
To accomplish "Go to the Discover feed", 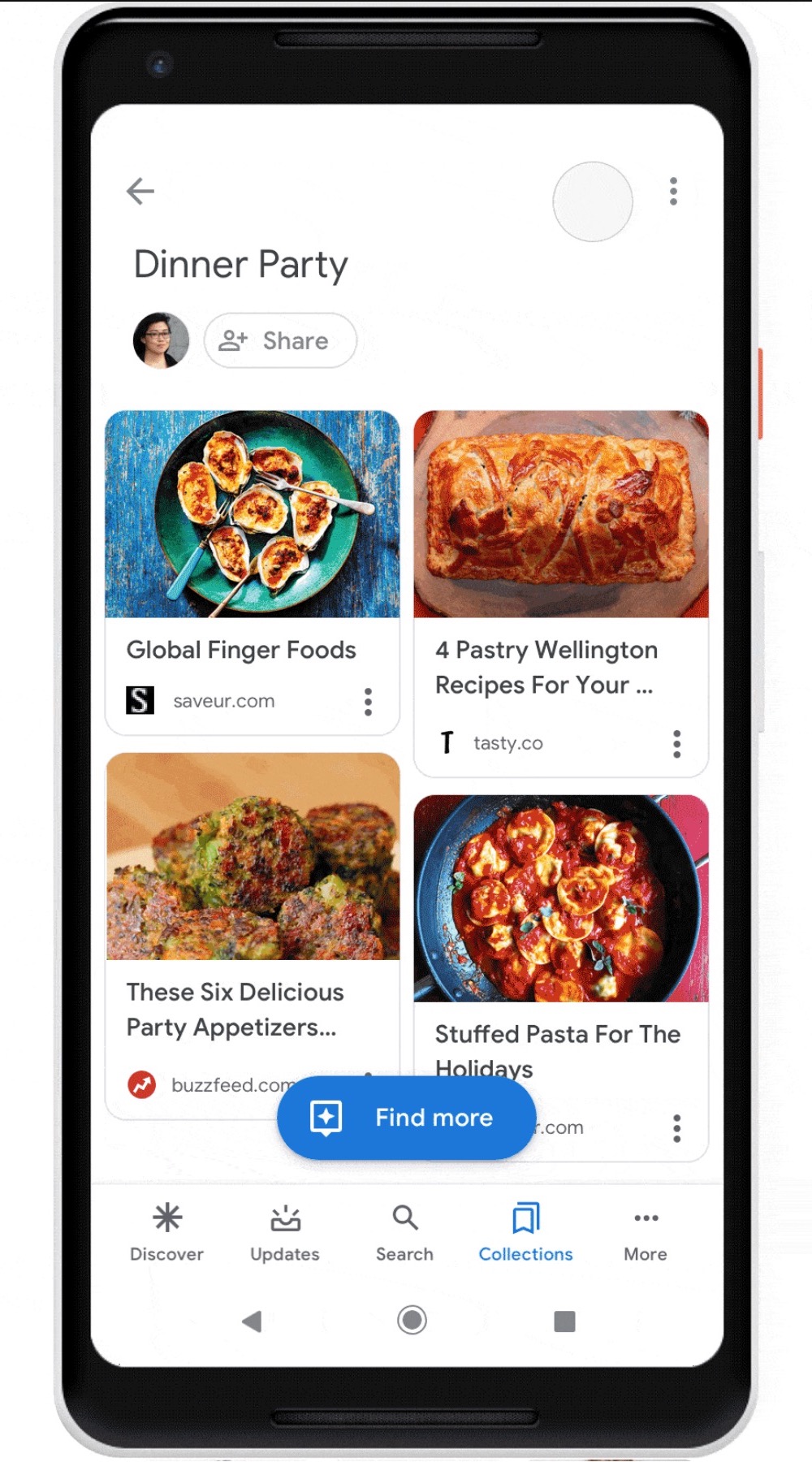I will [x=165, y=1235].
